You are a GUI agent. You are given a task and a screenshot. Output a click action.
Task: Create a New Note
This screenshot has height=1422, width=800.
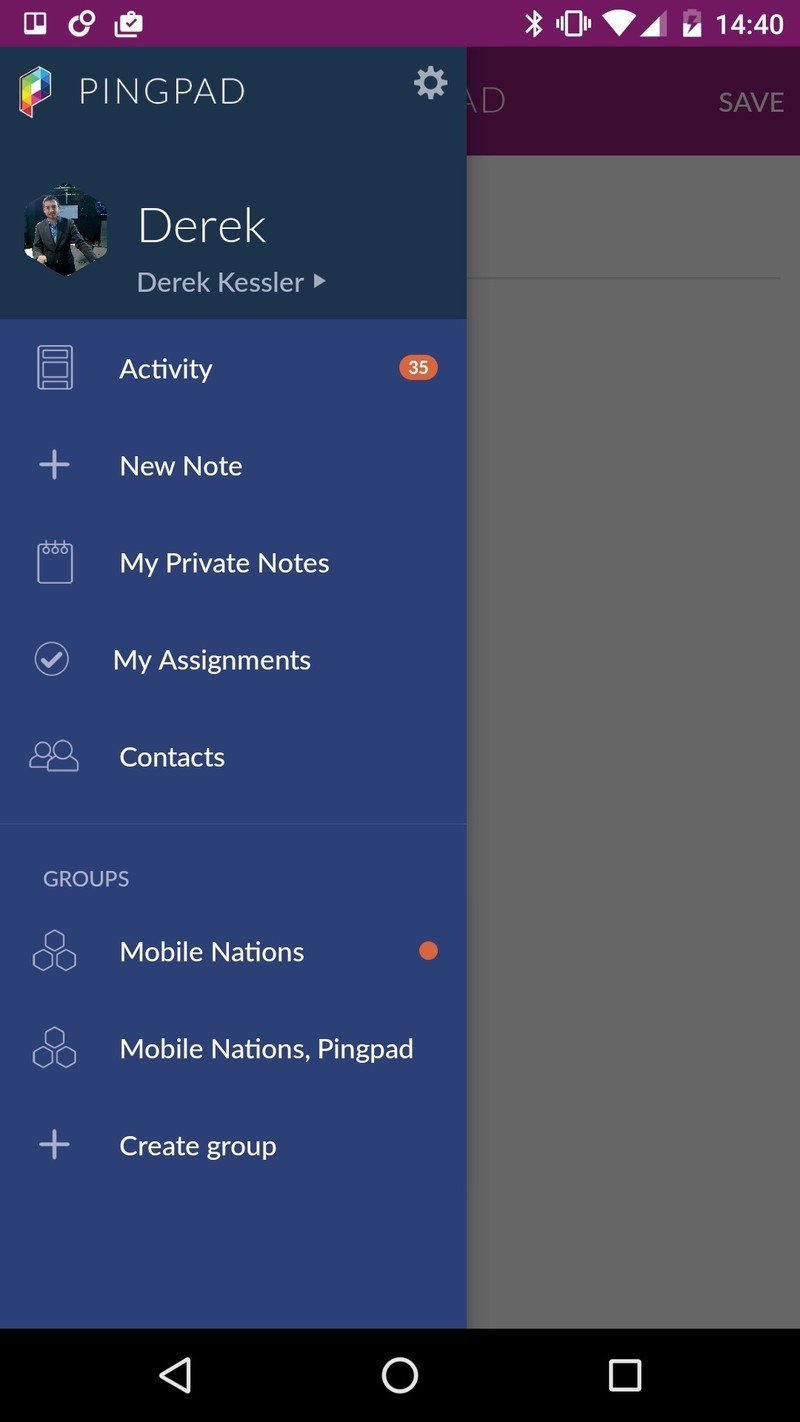click(x=180, y=466)
